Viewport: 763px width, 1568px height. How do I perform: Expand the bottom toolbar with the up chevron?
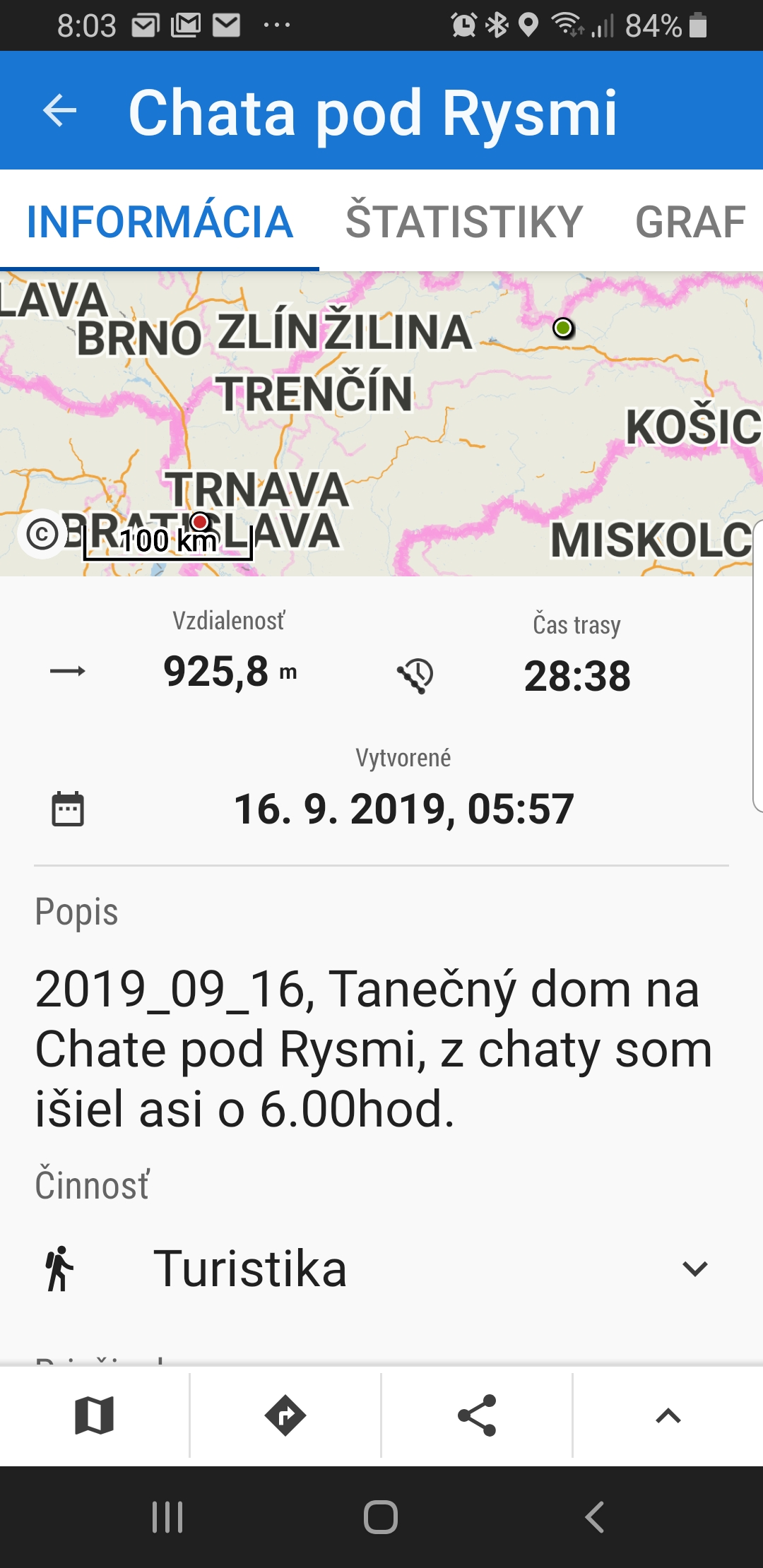(668, 1415)
